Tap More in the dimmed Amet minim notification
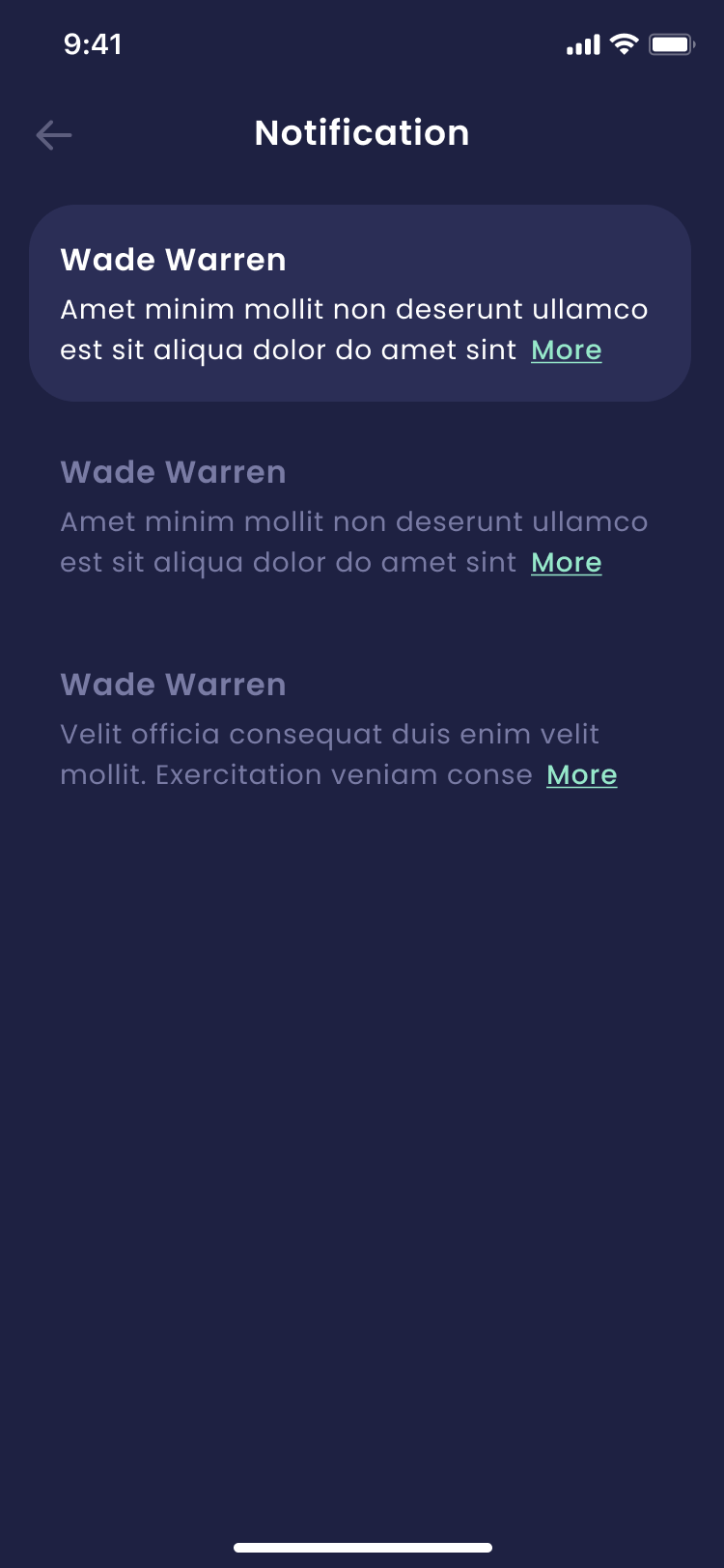Screen dimensions: 724x1568 (567, 562)
